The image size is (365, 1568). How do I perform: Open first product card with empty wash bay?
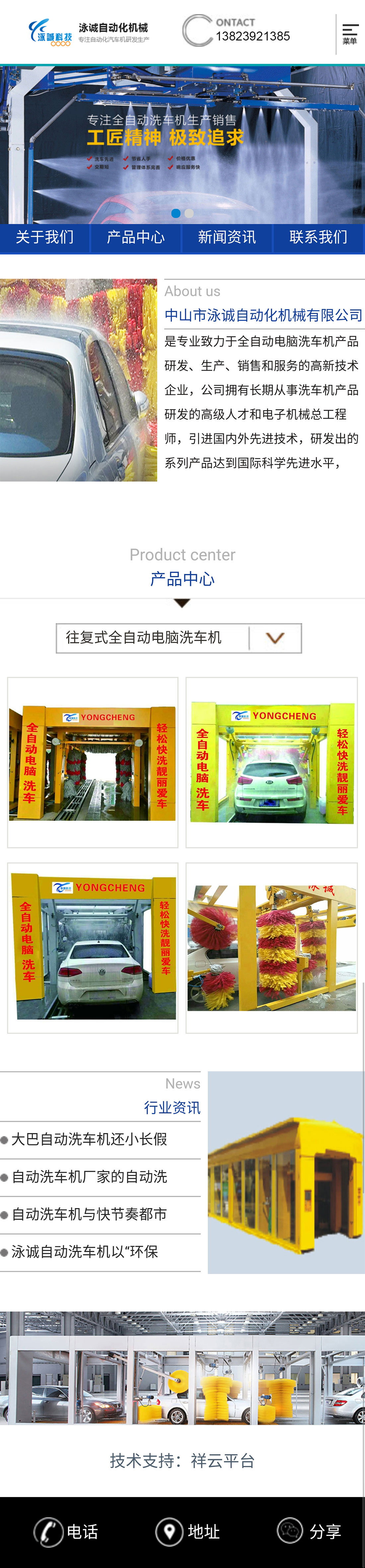click(93, 762)
